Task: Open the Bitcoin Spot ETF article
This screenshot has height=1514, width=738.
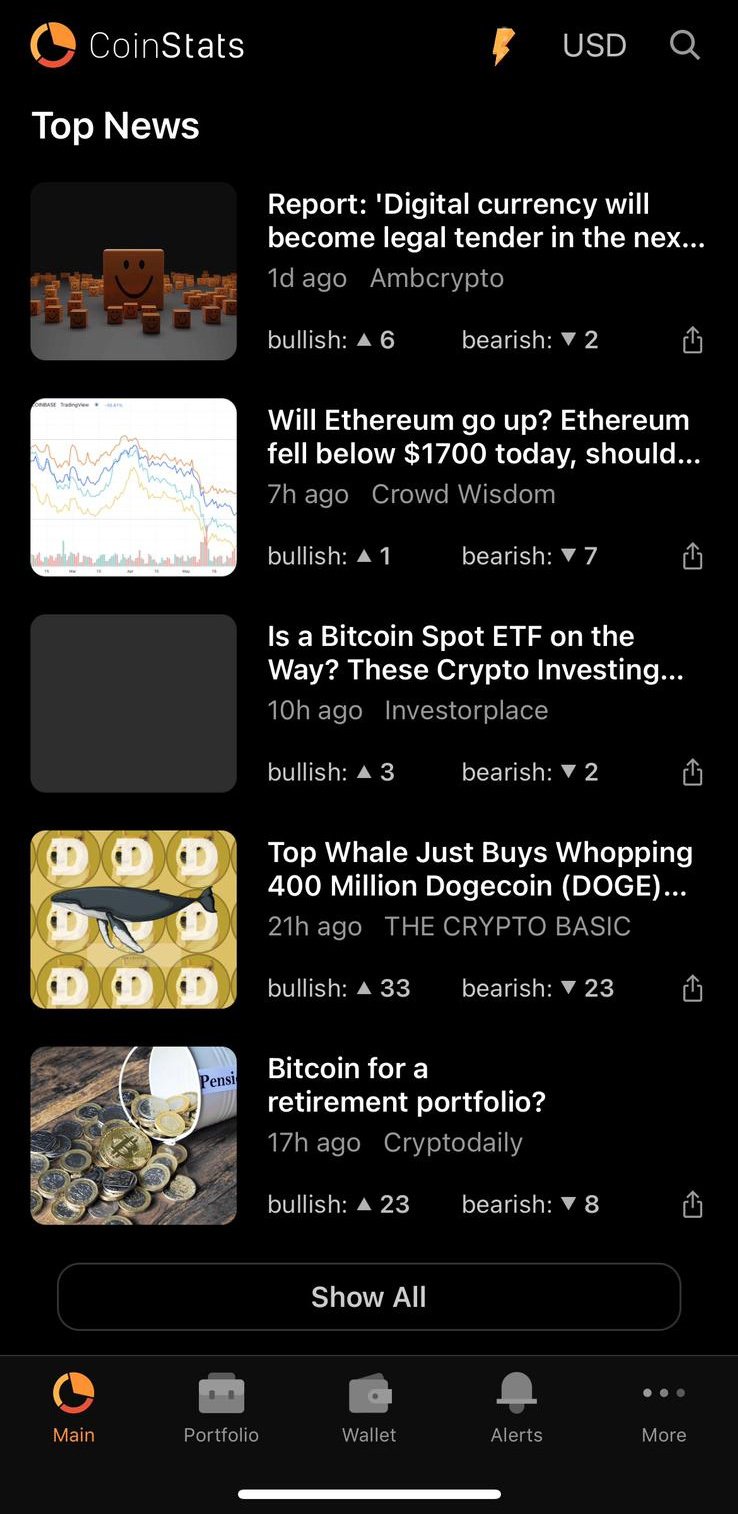Action: pos(476,653)
